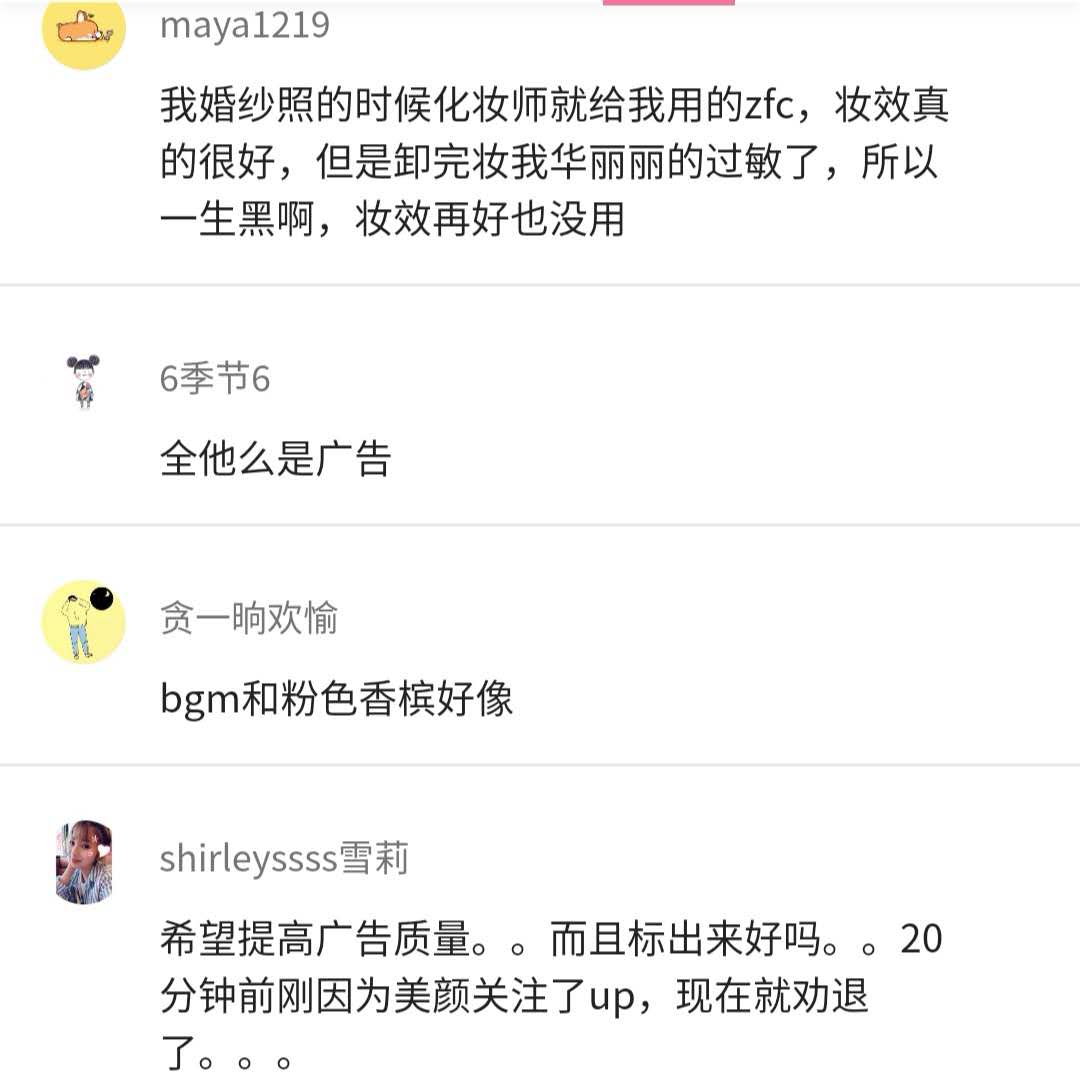Screen dimensions: 1080x1083
Task: Click the pink indicator bar at top
Action: click(670, 5)
